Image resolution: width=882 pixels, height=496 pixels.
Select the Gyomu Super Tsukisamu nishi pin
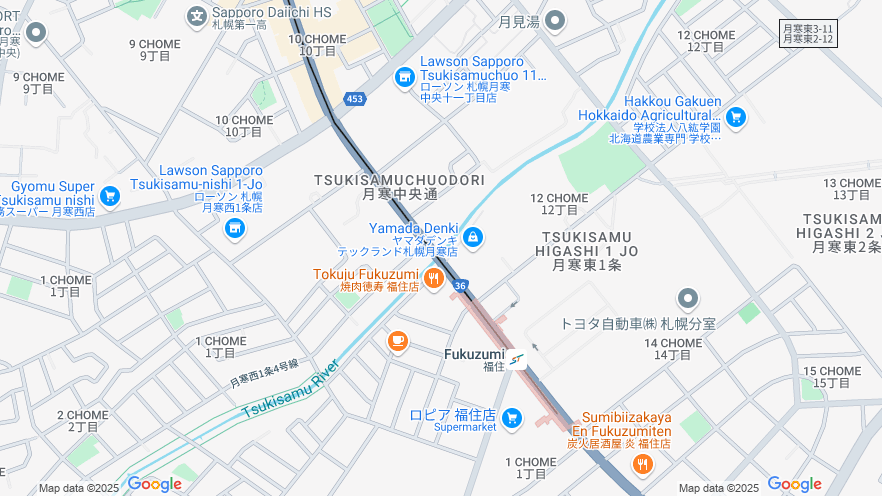pyautogui.click(x=110, y=196)
